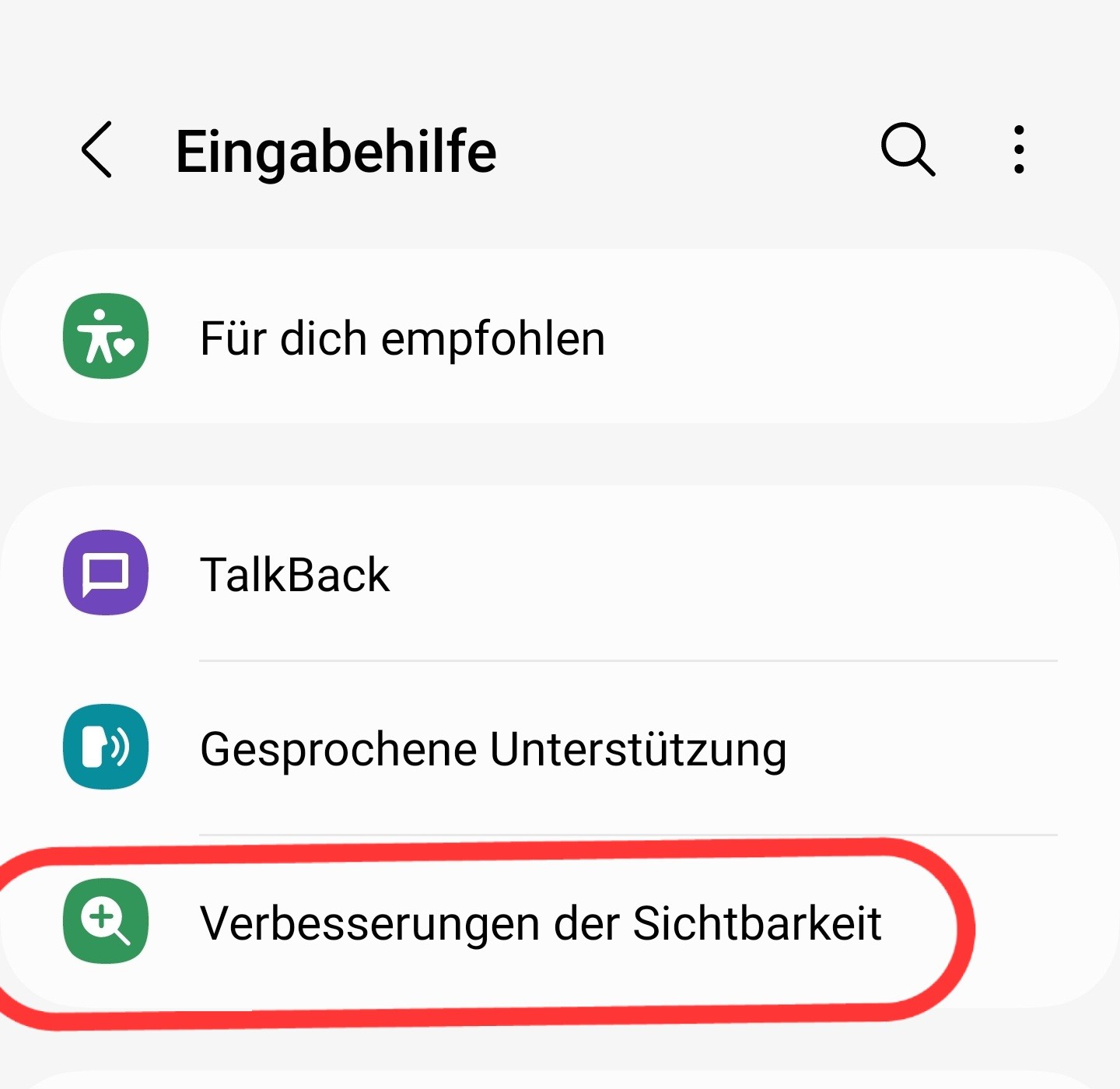Open Für dich empfohlen
The height and width of the screenshot is (1089, 1120).
(x=402, y=338)
